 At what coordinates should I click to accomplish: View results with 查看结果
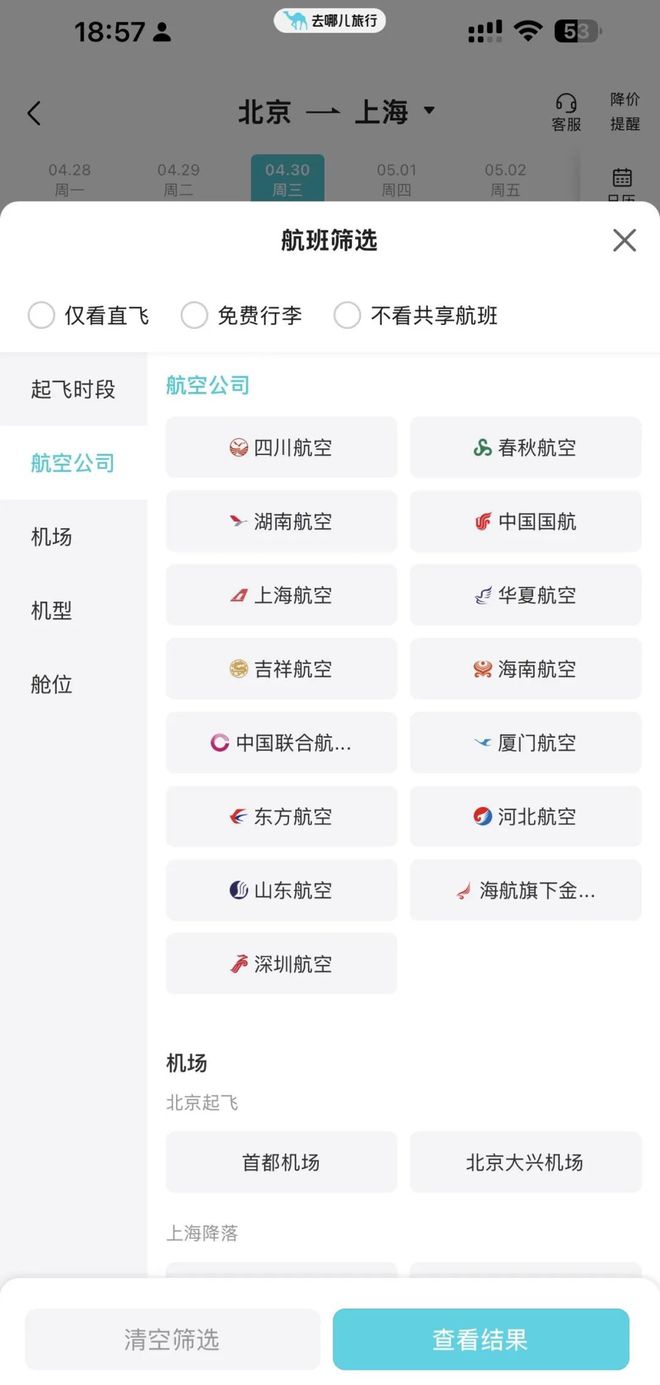pos(481,1339)
